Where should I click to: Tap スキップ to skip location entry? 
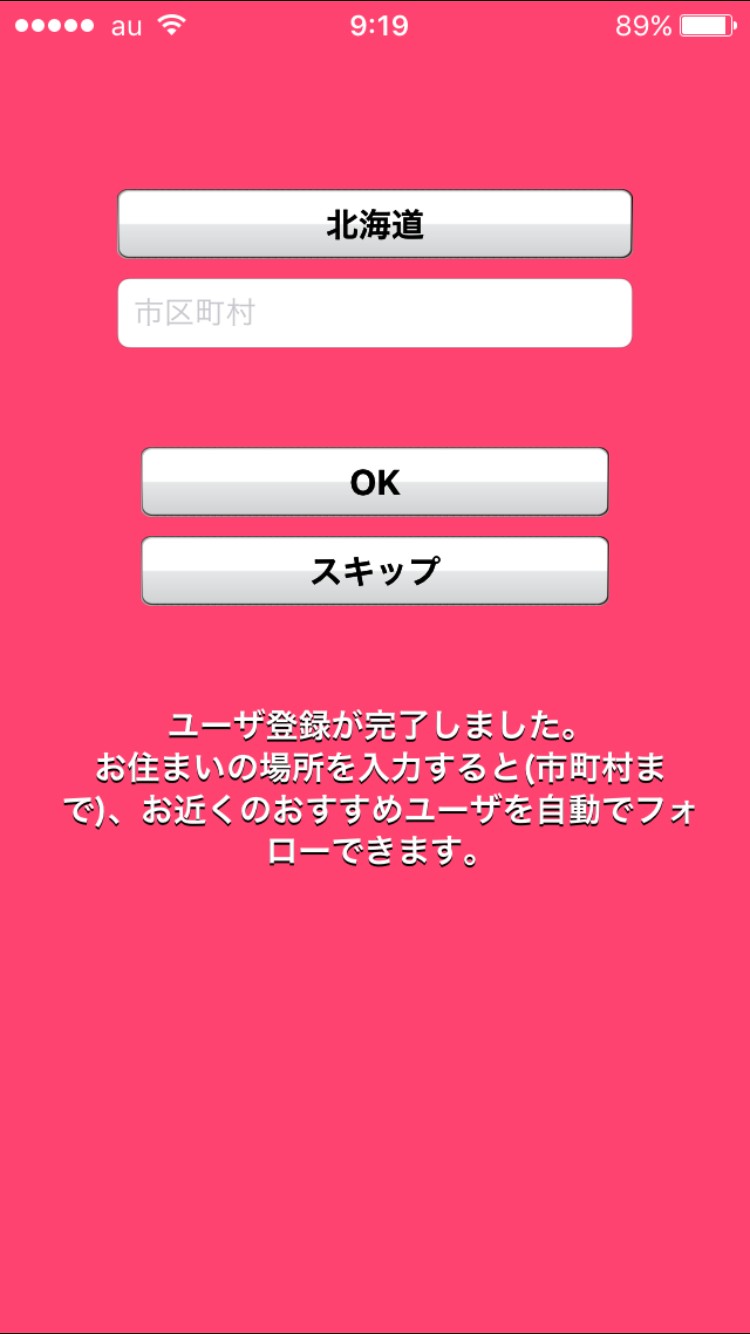pyautogui.click(x=375, y=570)
